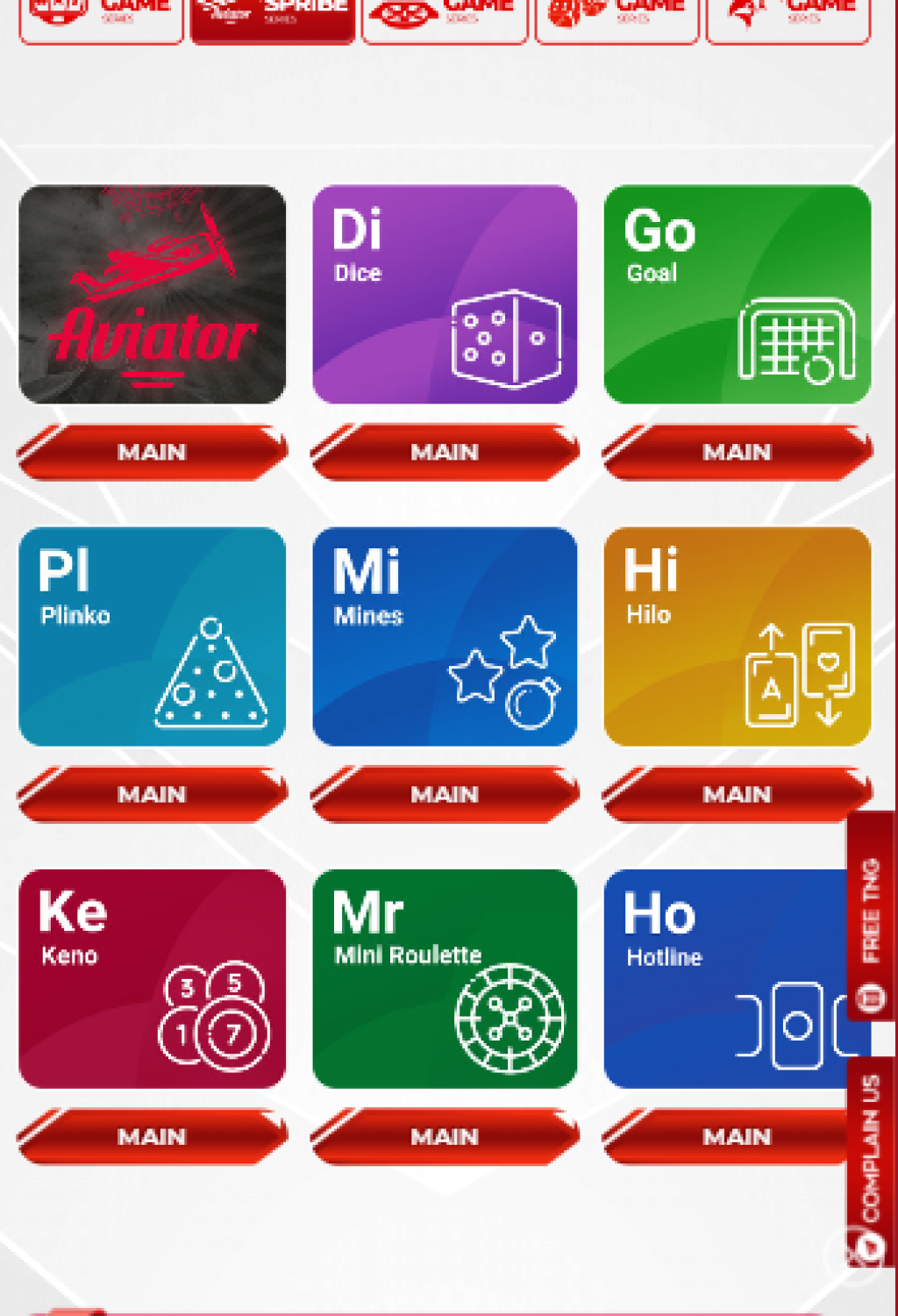Tap MAIN button under Dice
This screenshot has height=1316, width=898.
click(x=445, y=452)
